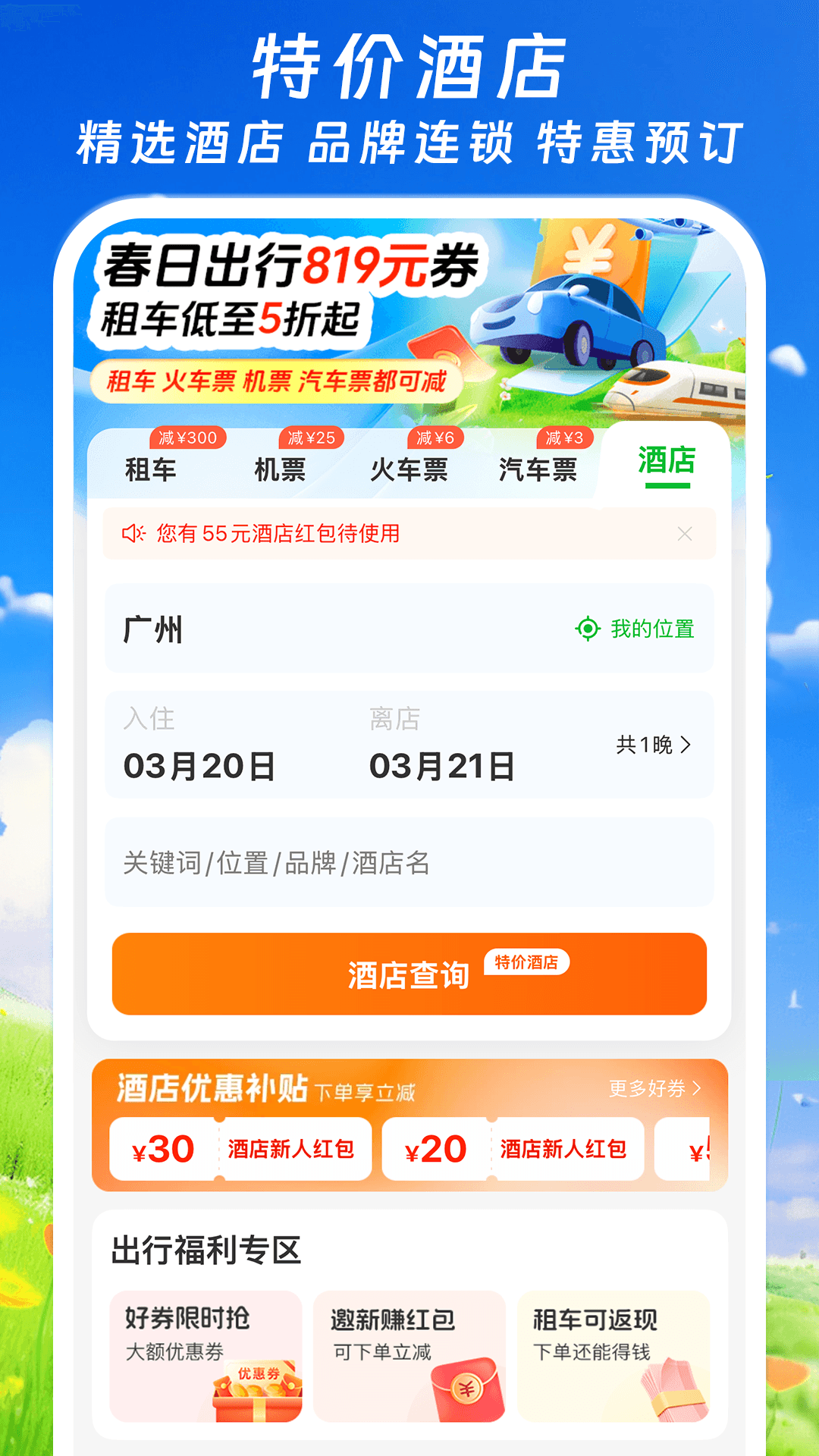Viewport: 819px width, 1456px height.
Task: Click the speaker icon beside the red notice
Action: pos(135,533)
